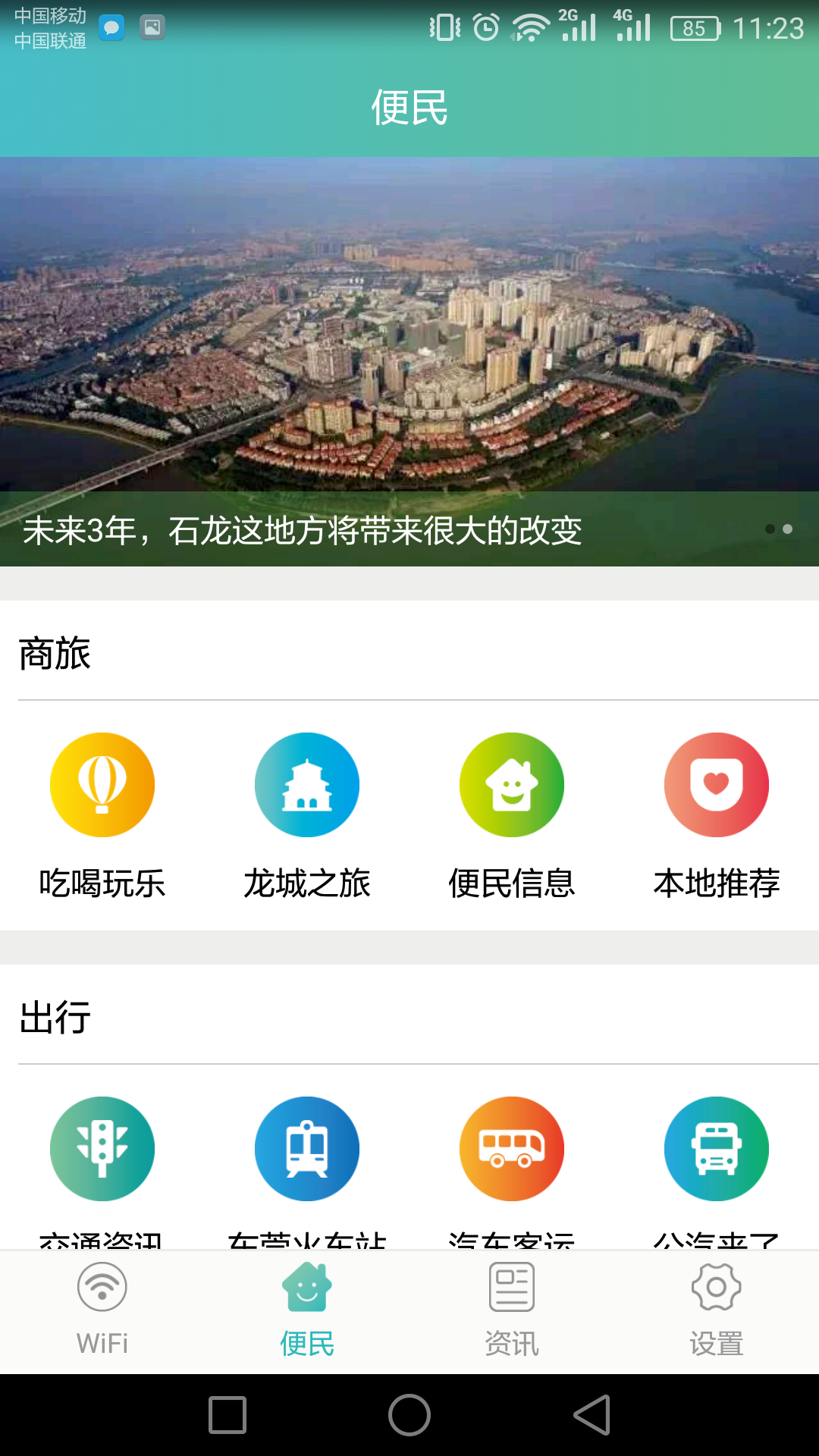Open 汽车客运 bus transport service

click(x=512, y=1149)
